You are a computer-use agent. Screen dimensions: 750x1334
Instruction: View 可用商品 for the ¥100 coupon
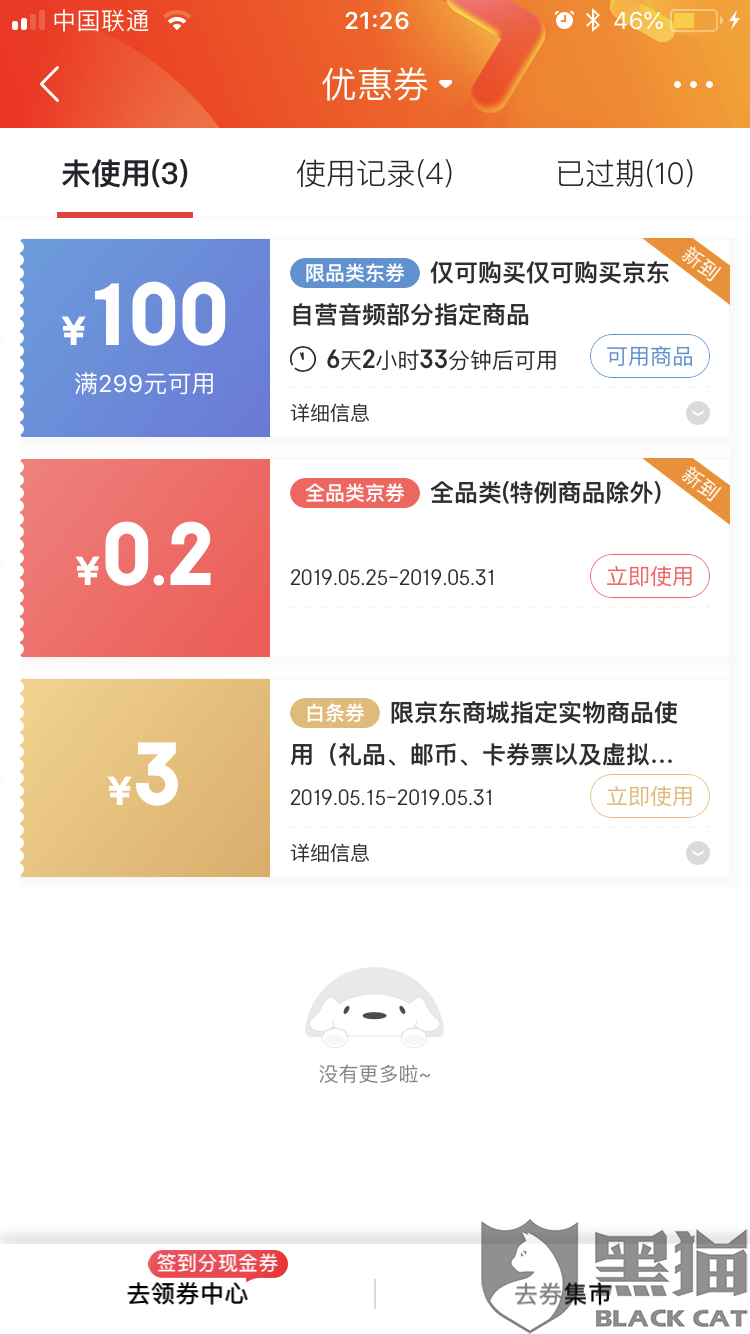(x=650, y=357)
